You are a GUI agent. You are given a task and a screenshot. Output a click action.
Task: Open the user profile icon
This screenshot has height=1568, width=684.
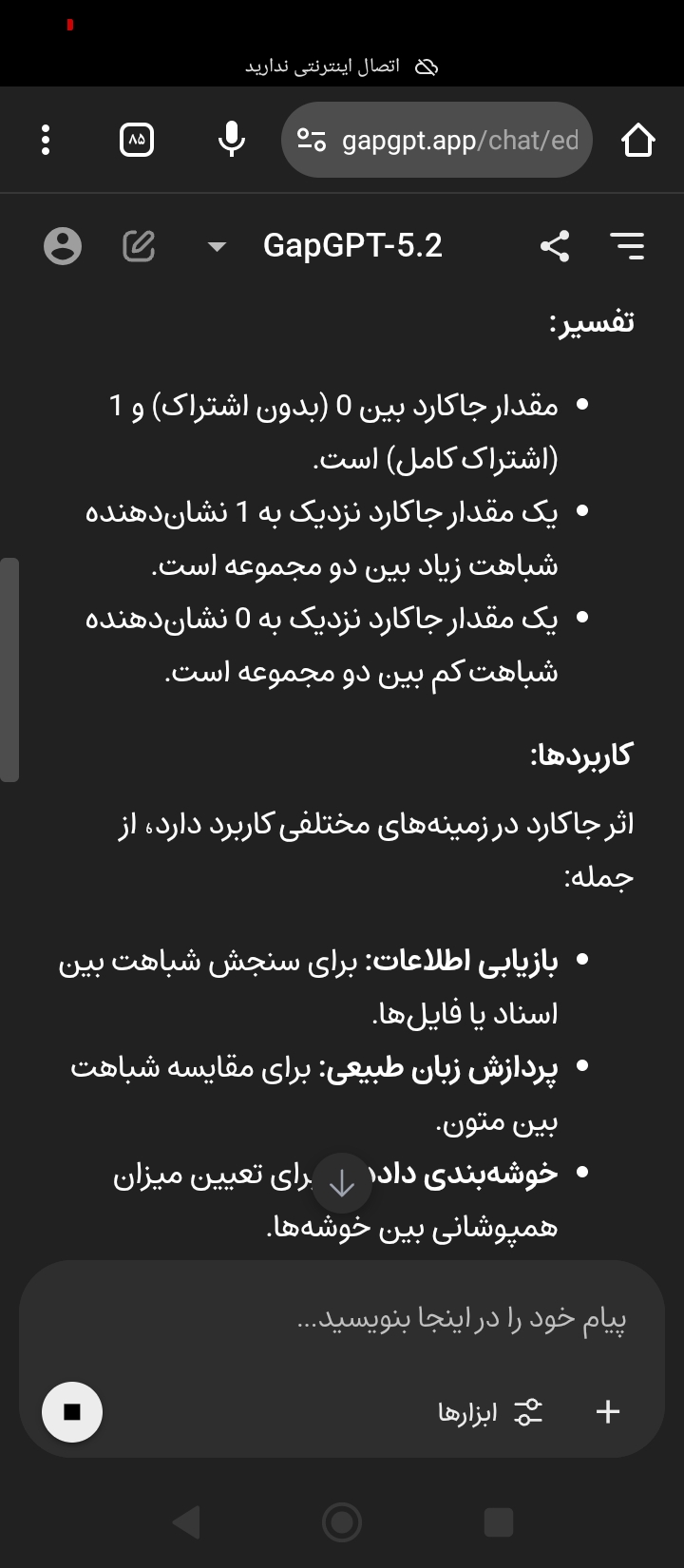point(63,246)
